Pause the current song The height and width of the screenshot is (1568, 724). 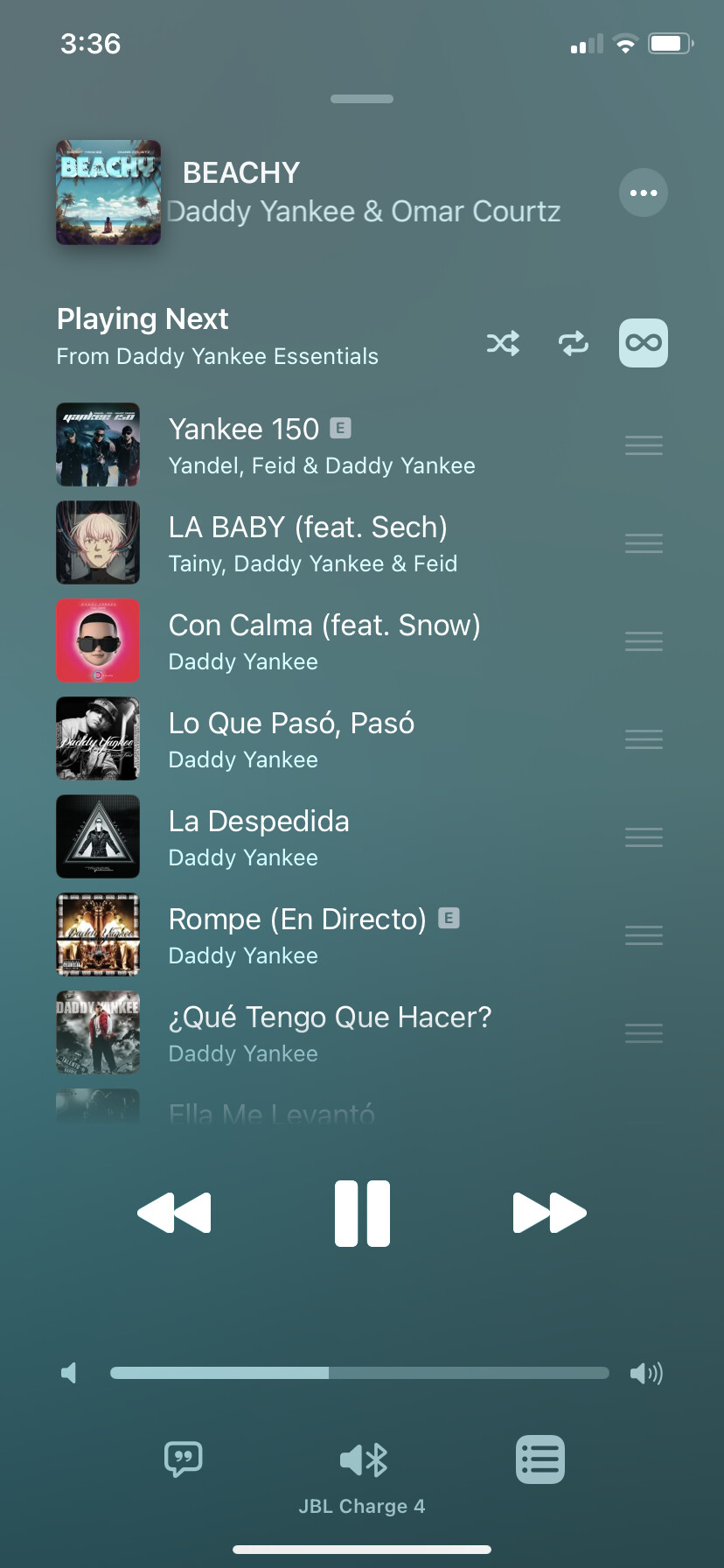[362, 1213]
